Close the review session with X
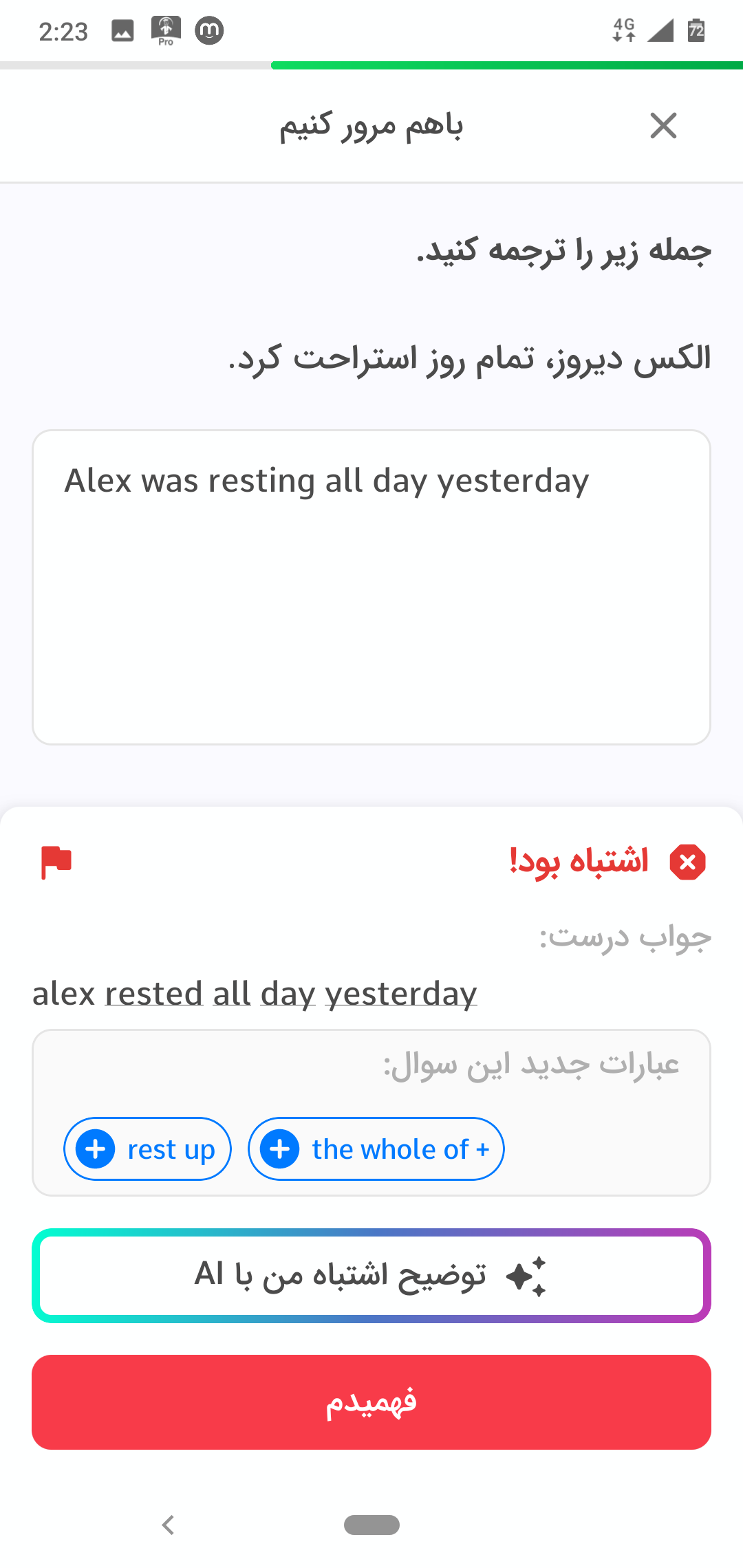Viewport: 743px width, 1568px height. click(x=663, y=126)
